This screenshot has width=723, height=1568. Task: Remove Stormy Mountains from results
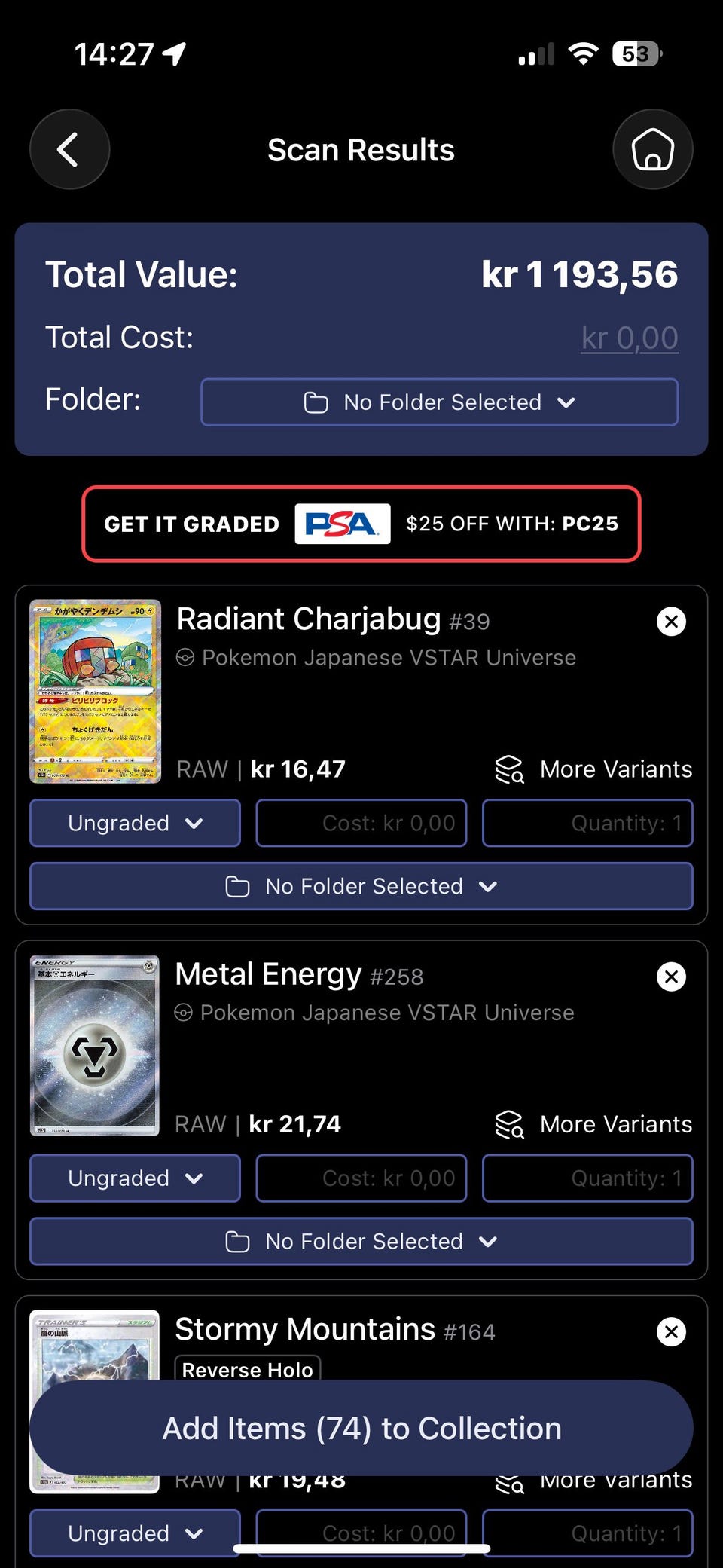tap(671, 1331)
